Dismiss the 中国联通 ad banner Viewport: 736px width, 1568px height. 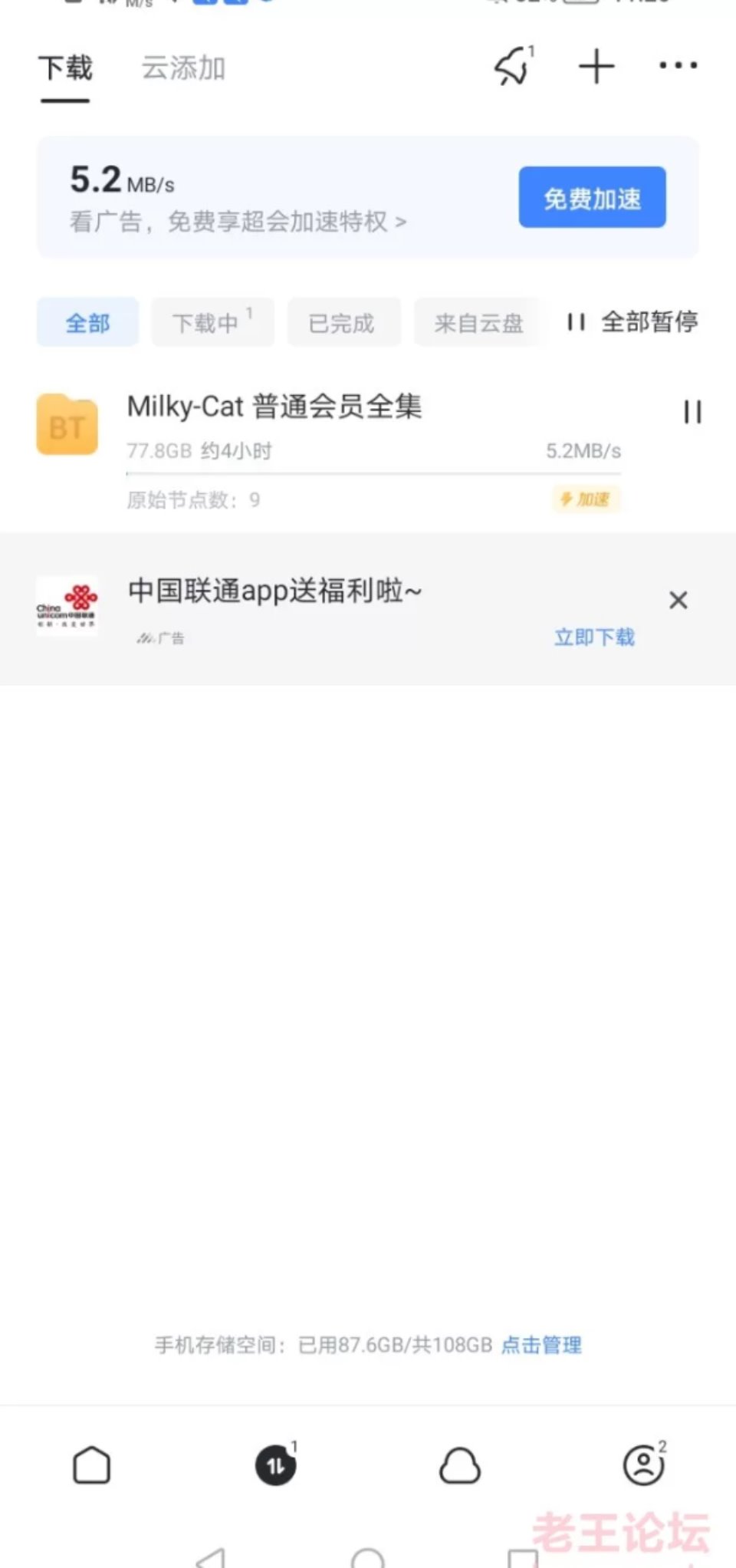point(678,600)
